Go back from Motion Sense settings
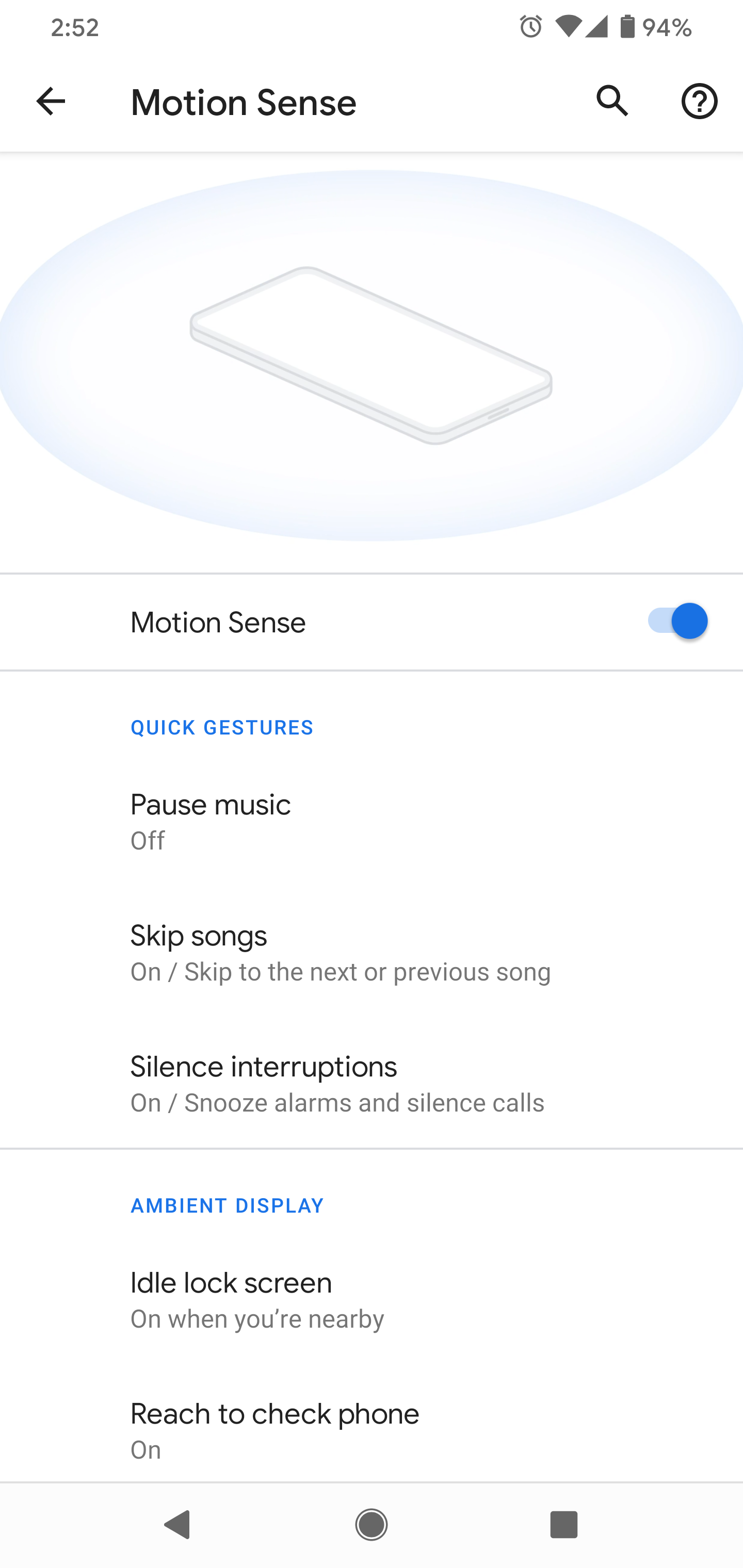 click(x=51, y=101)
